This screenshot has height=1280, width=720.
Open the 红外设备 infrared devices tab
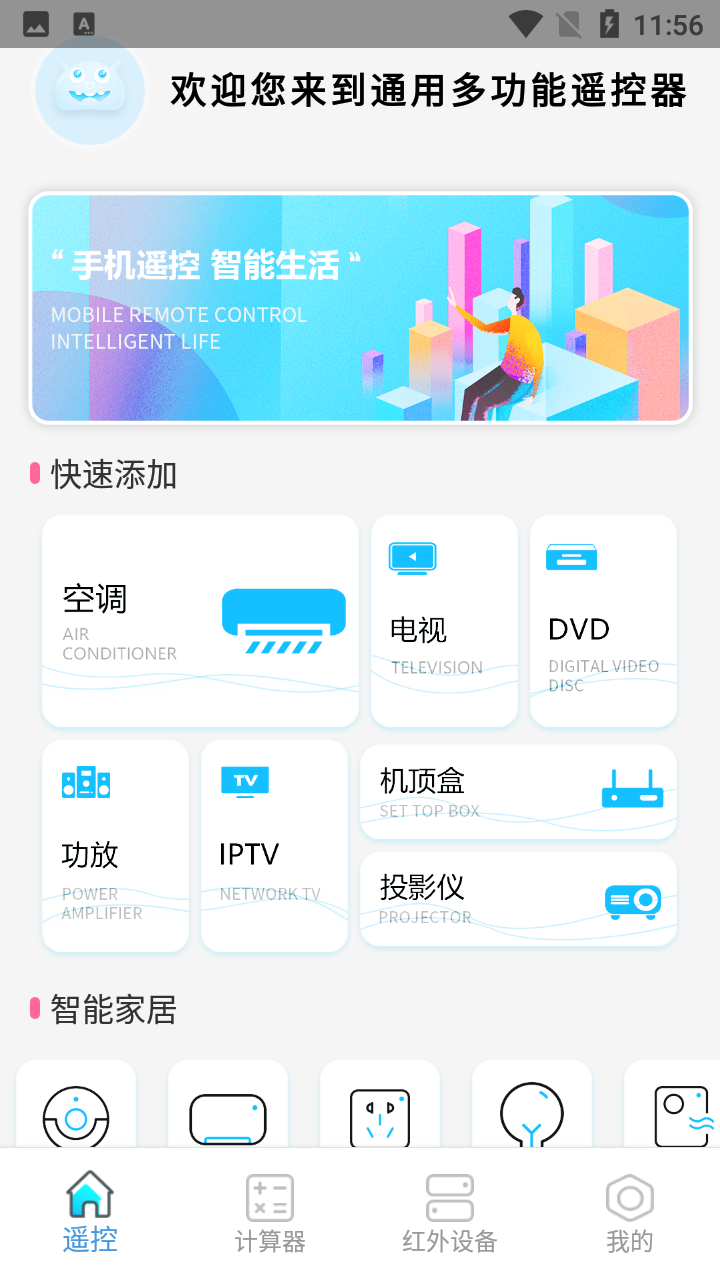click(449, 1212)
